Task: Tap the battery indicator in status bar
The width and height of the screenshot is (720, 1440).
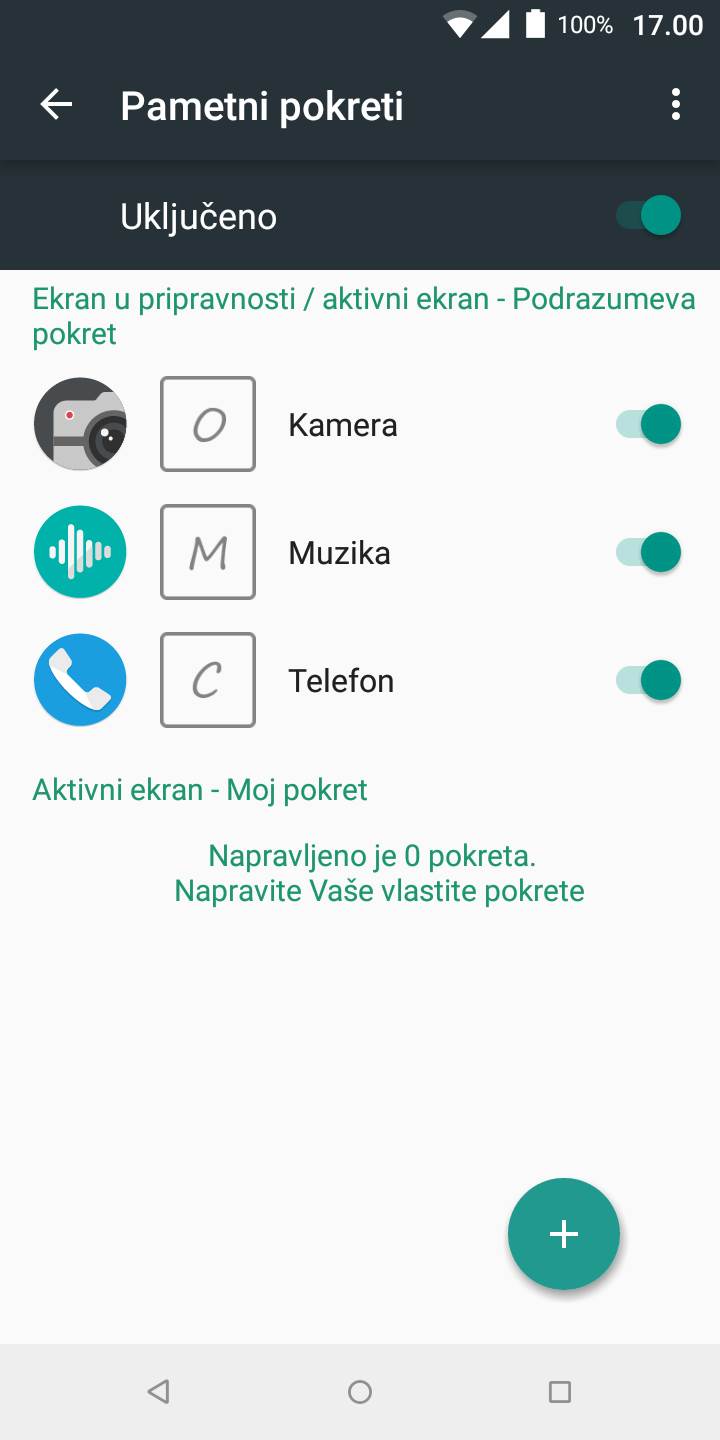Action: pyautogui.click(x=535, y=24)
